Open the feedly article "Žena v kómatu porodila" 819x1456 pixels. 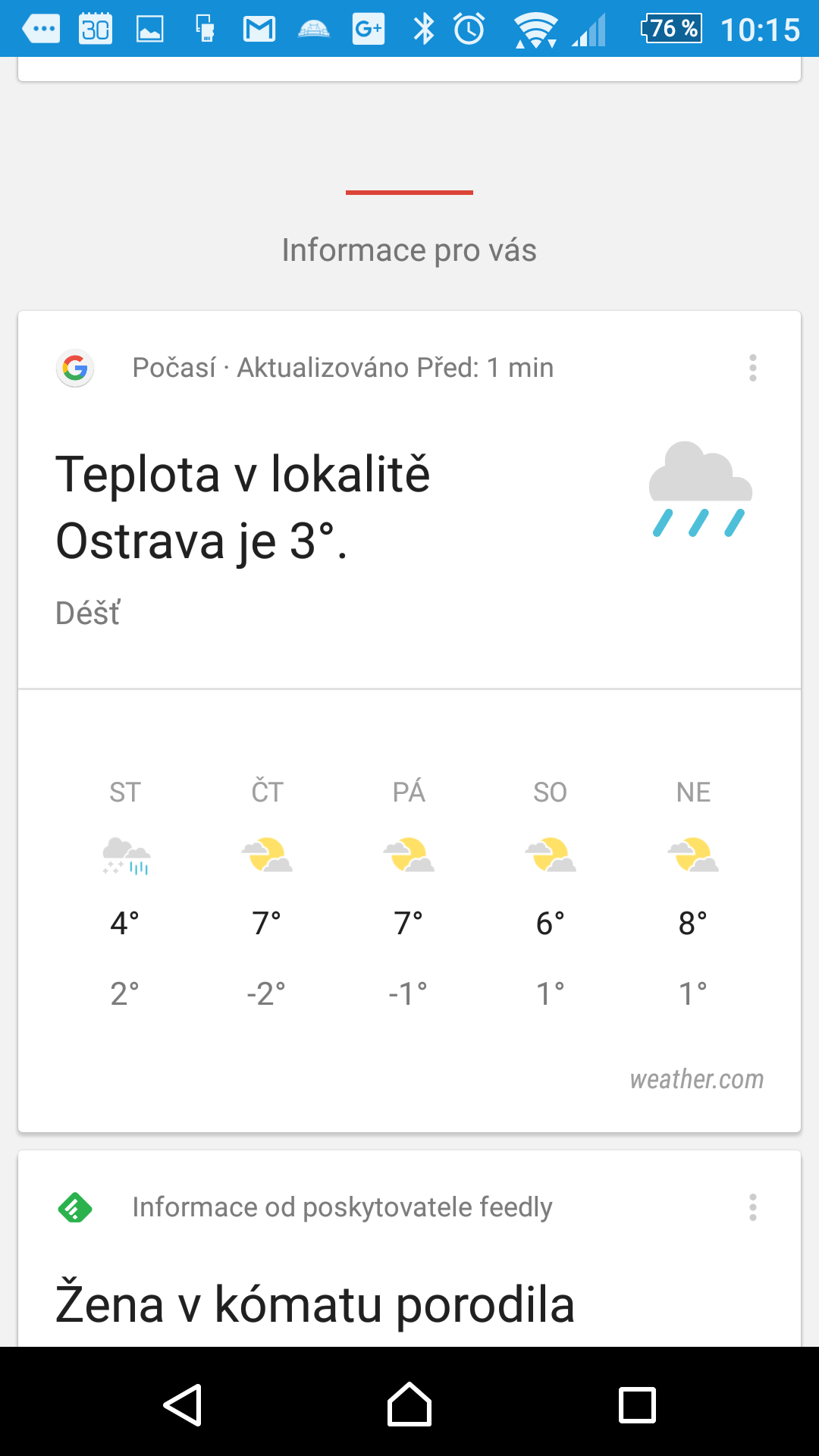tap(315, 1304)
